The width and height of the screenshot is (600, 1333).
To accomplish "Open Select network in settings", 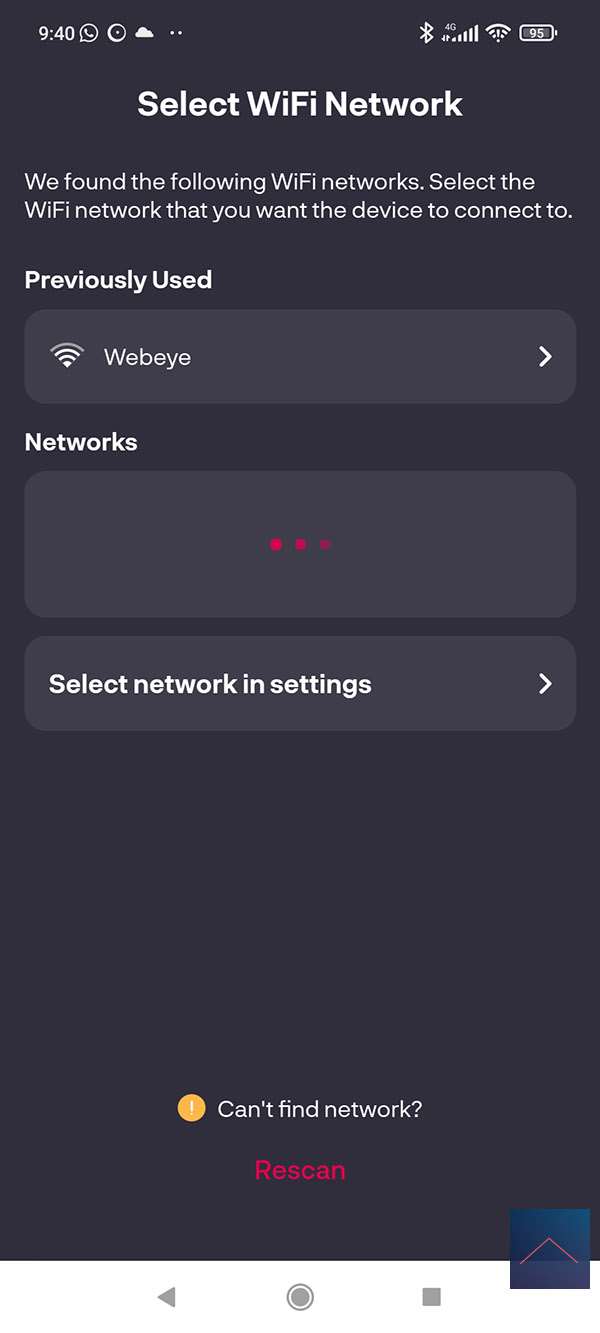I will [x=299, y=684].
